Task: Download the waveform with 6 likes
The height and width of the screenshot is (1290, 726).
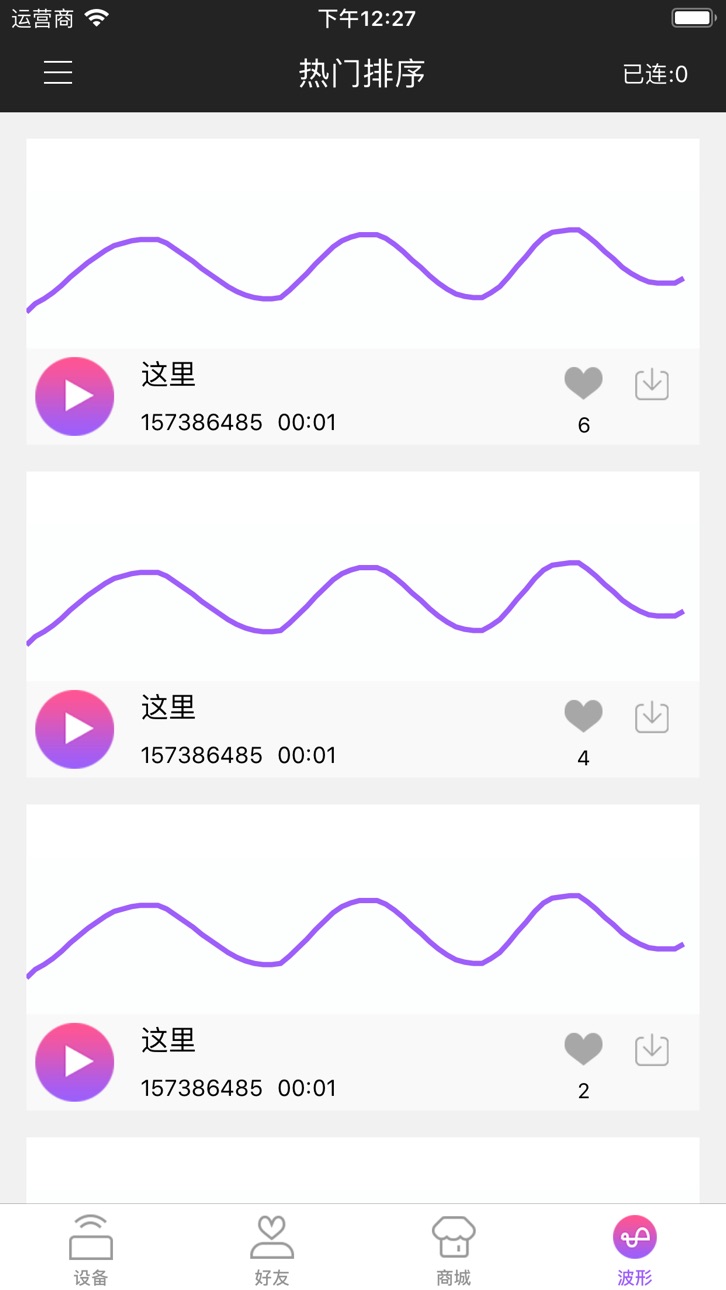Action: point(652,384)
